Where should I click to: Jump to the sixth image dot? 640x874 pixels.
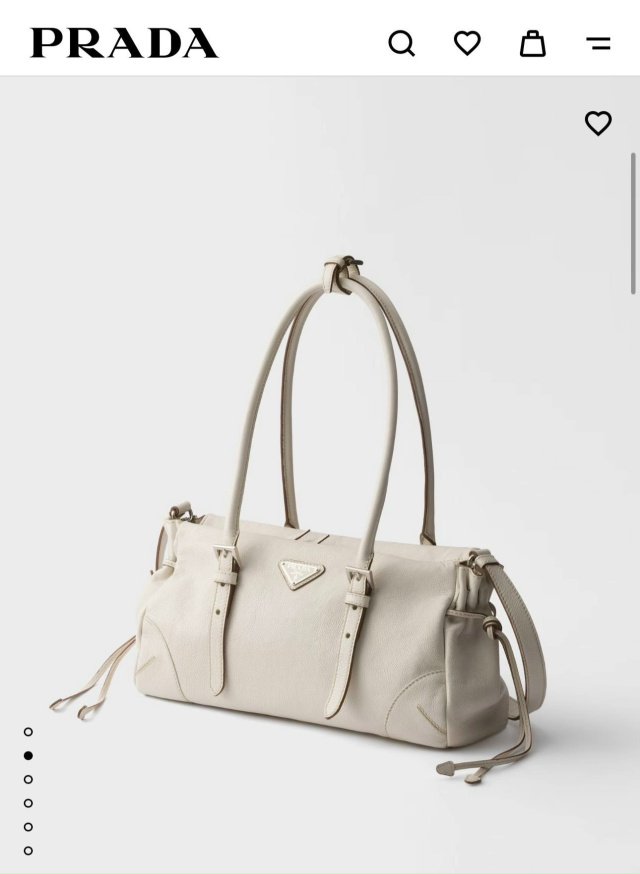pos(28,851)
